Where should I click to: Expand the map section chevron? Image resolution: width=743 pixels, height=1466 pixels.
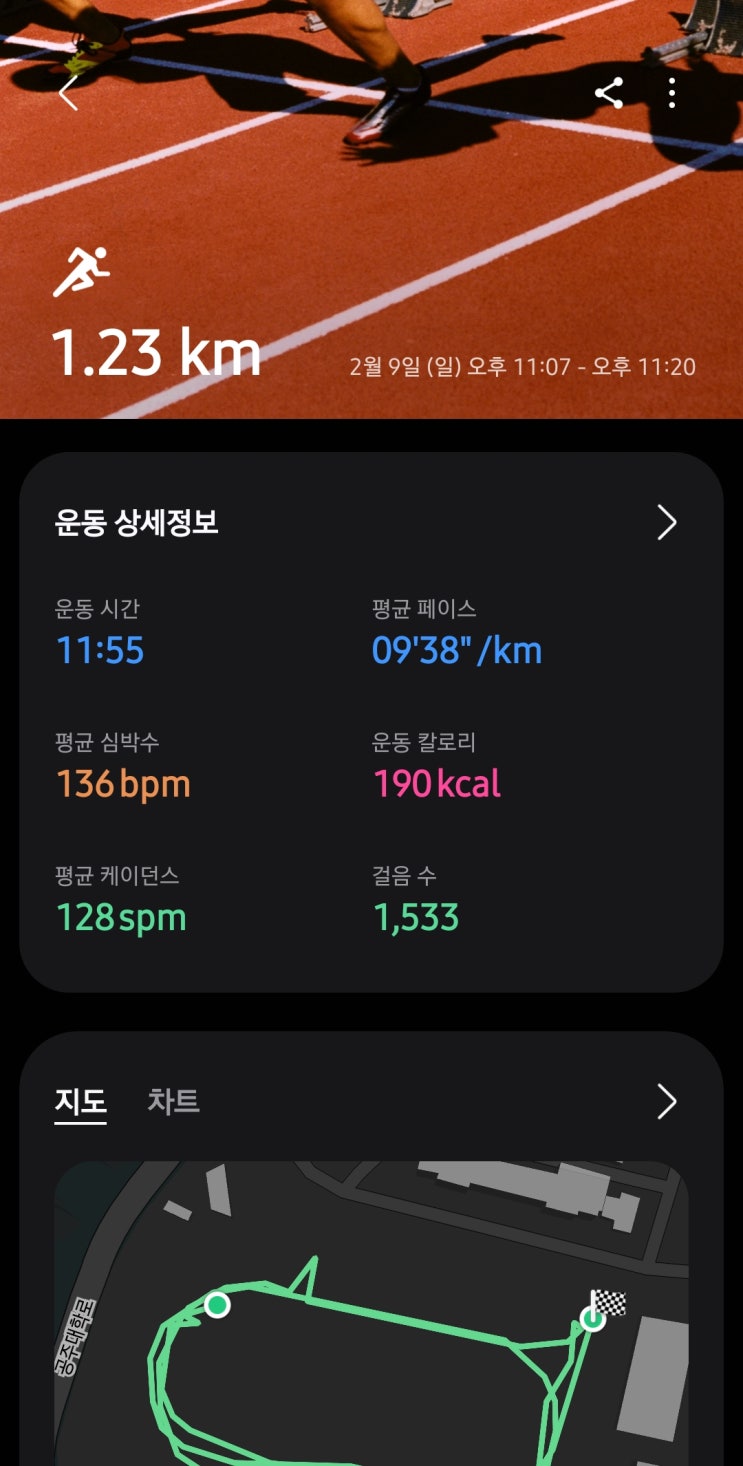tap(666, 1101)
